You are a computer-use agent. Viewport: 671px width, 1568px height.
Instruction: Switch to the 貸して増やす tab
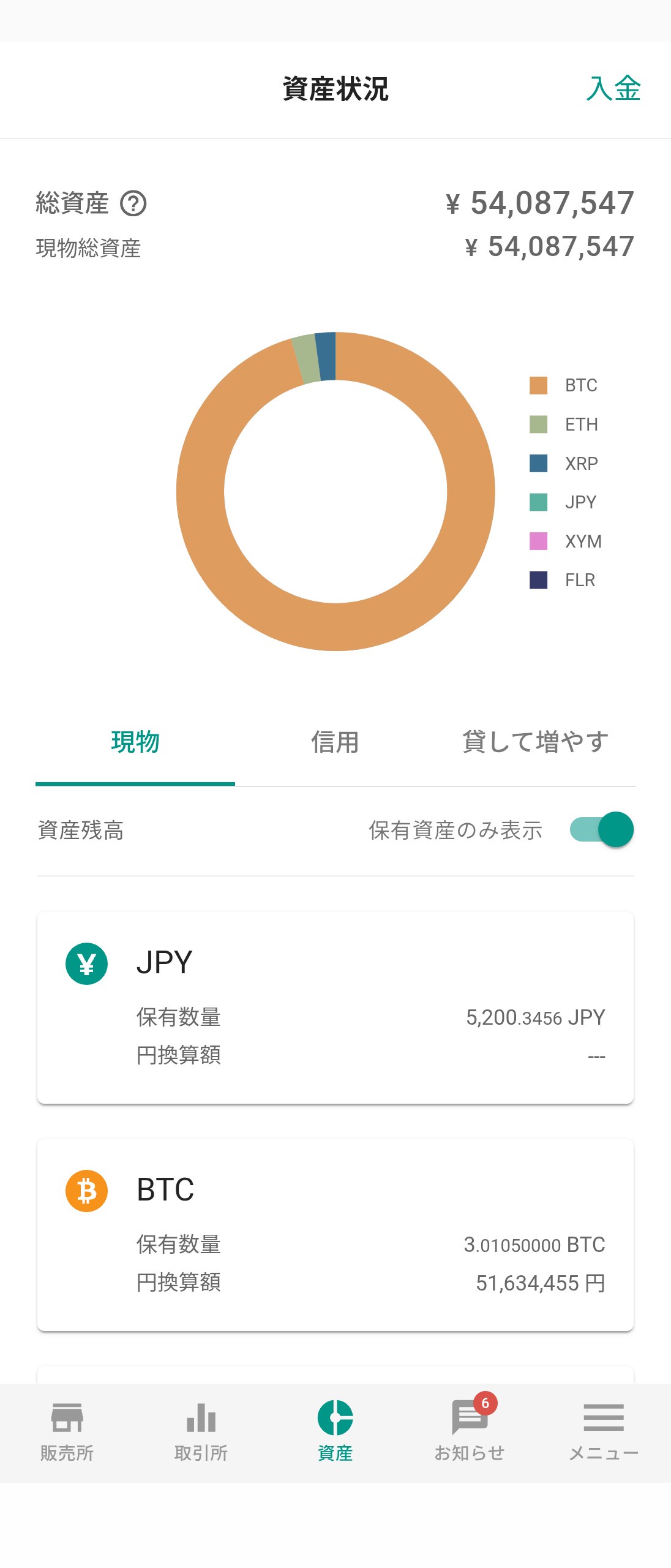coord(535,742)
